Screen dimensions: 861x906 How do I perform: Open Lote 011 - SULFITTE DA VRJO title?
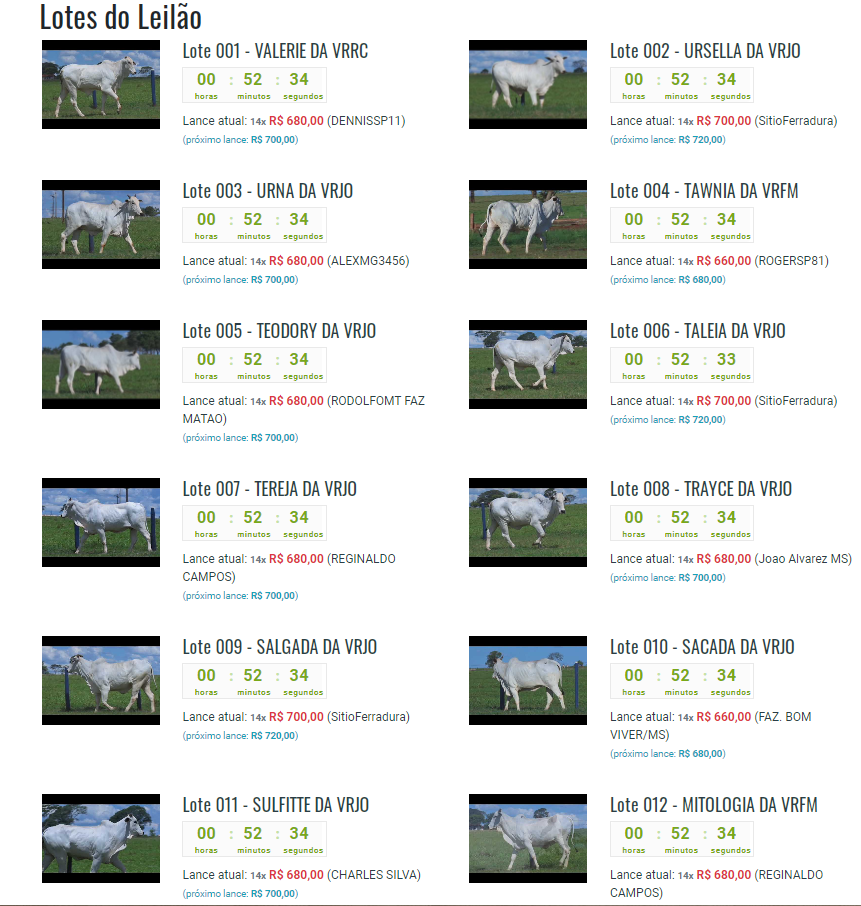click(x=275, y=805)
